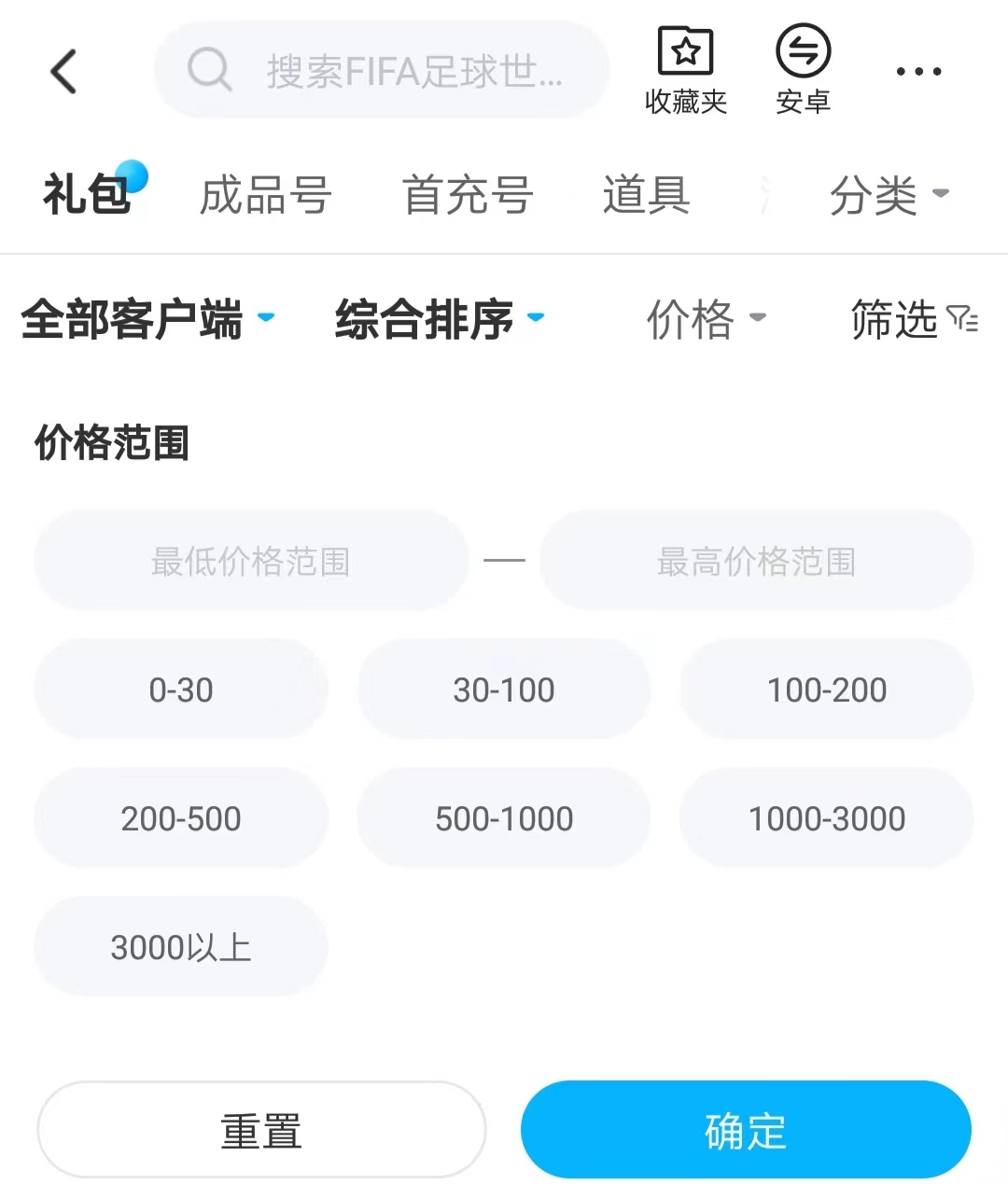
Task: Go back with the top-left arrow
Action: (63, 71)
